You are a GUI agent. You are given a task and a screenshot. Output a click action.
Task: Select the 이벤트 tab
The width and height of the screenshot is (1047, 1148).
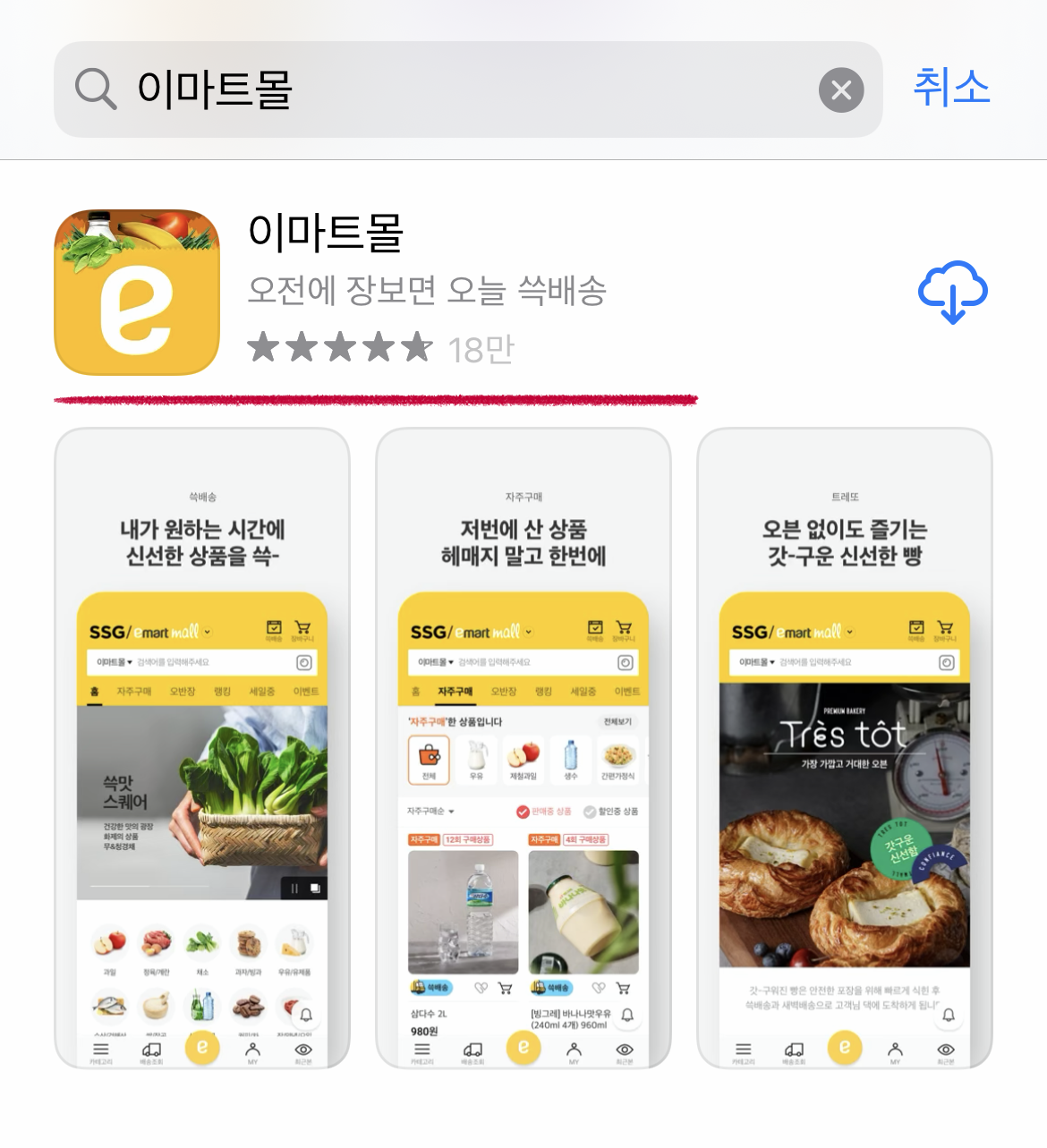tap(628, 691)
